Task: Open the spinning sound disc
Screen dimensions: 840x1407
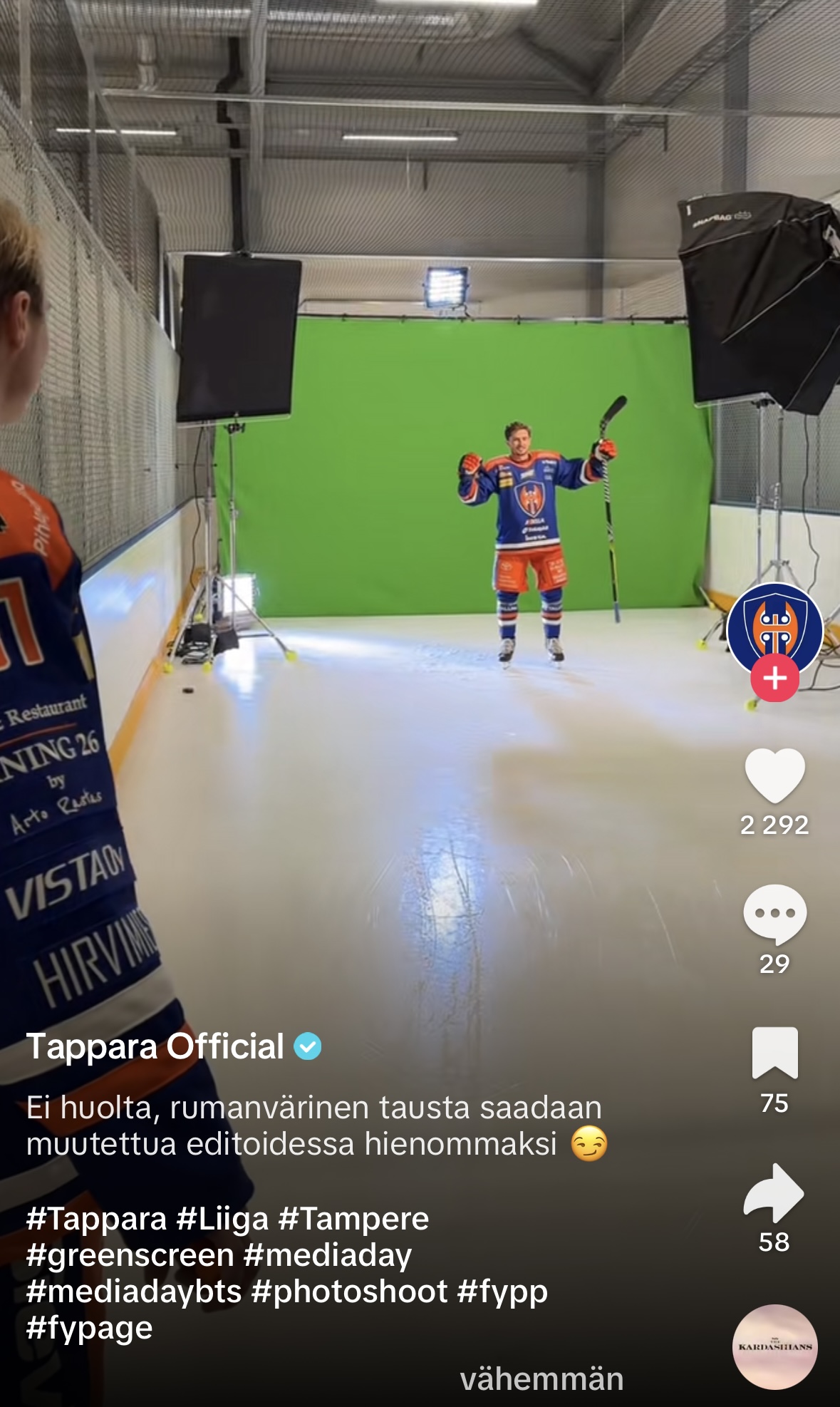Action: (x=774, y=1346)
